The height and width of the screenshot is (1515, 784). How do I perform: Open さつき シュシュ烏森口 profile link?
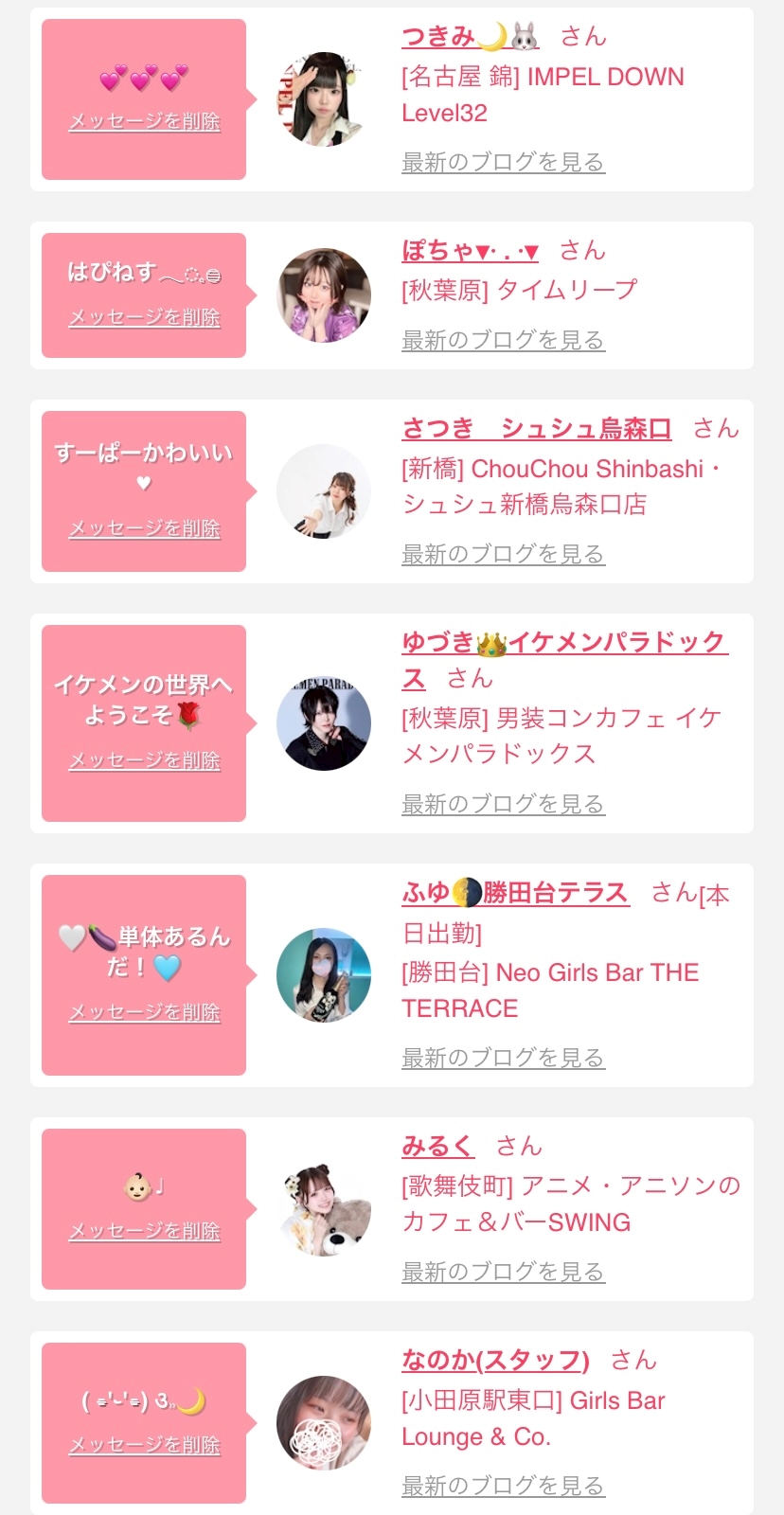click(x=536, y=429)
